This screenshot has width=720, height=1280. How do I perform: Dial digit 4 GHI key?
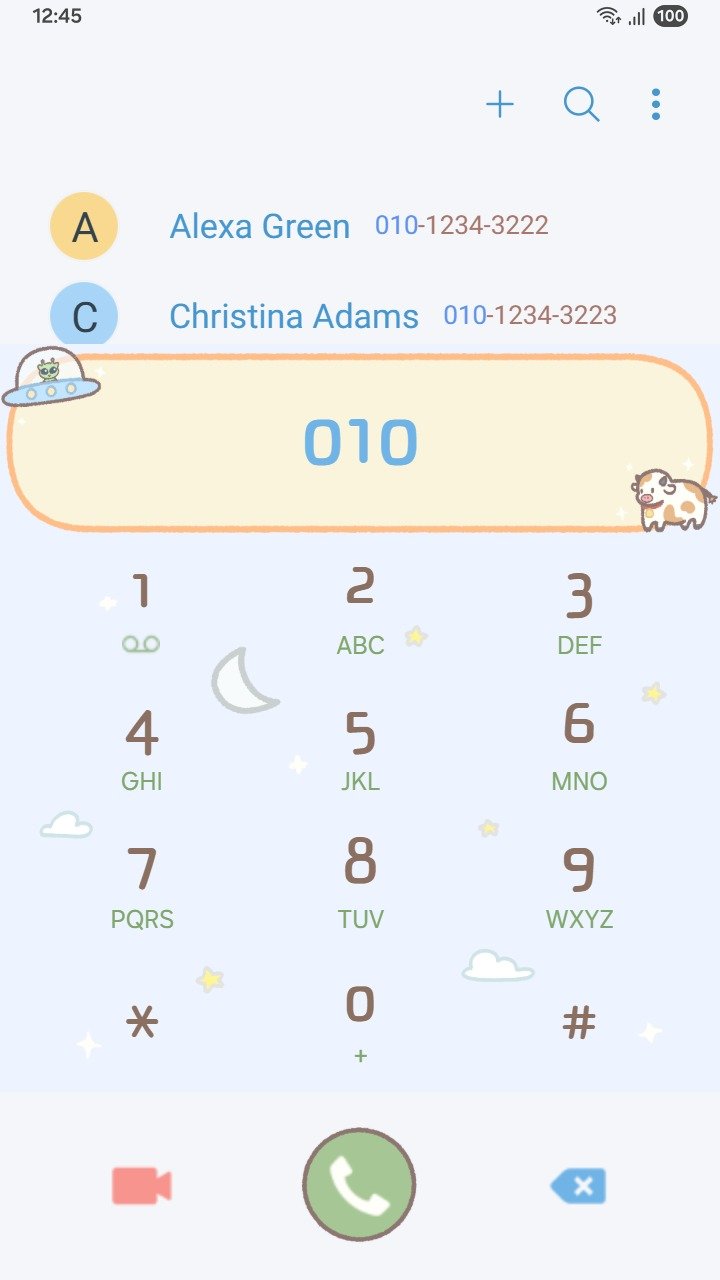pyautogui.click(x=141, y=748)
